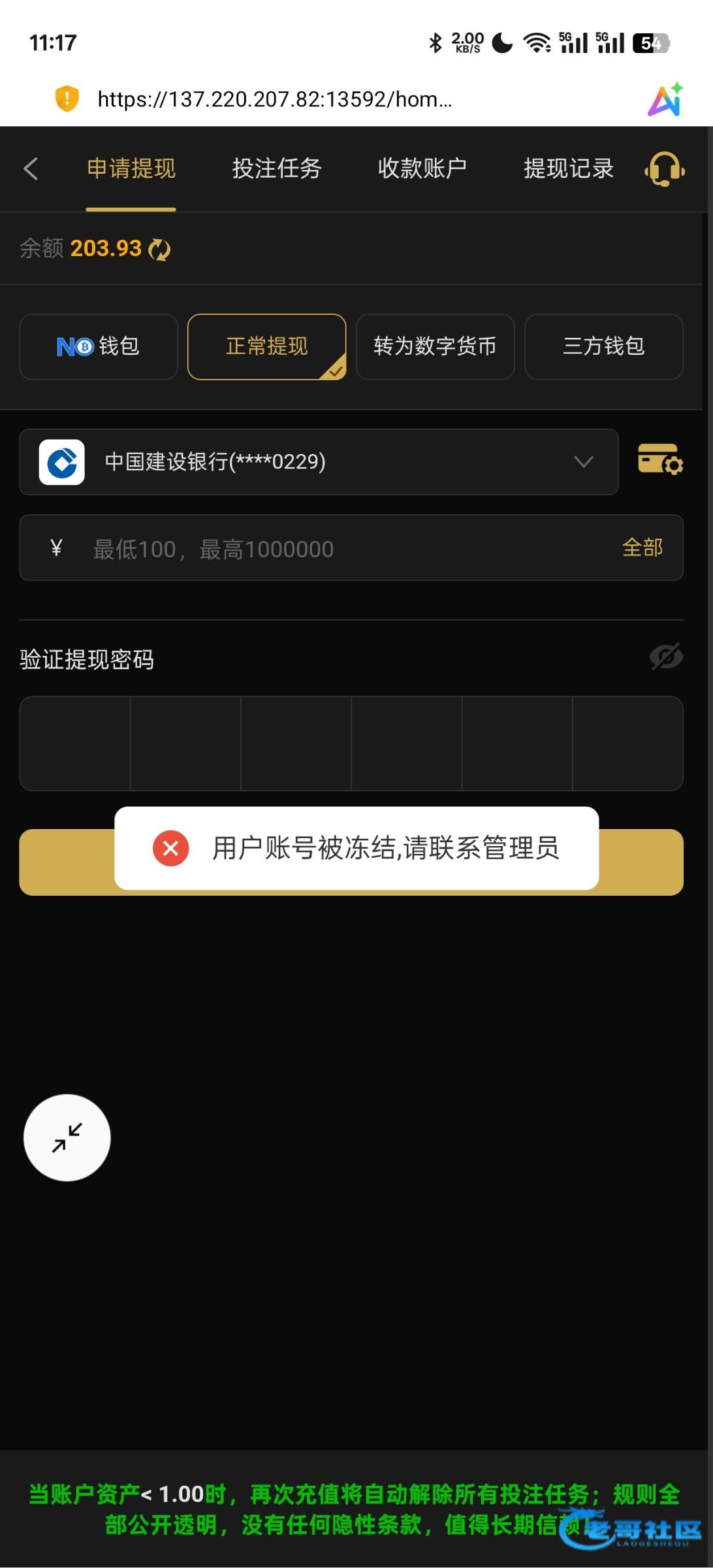Image resolution: width=713 pixels, height=1568 pixels.
Task: Switch to the 投注任务 tab
Action: click(277, 169)
